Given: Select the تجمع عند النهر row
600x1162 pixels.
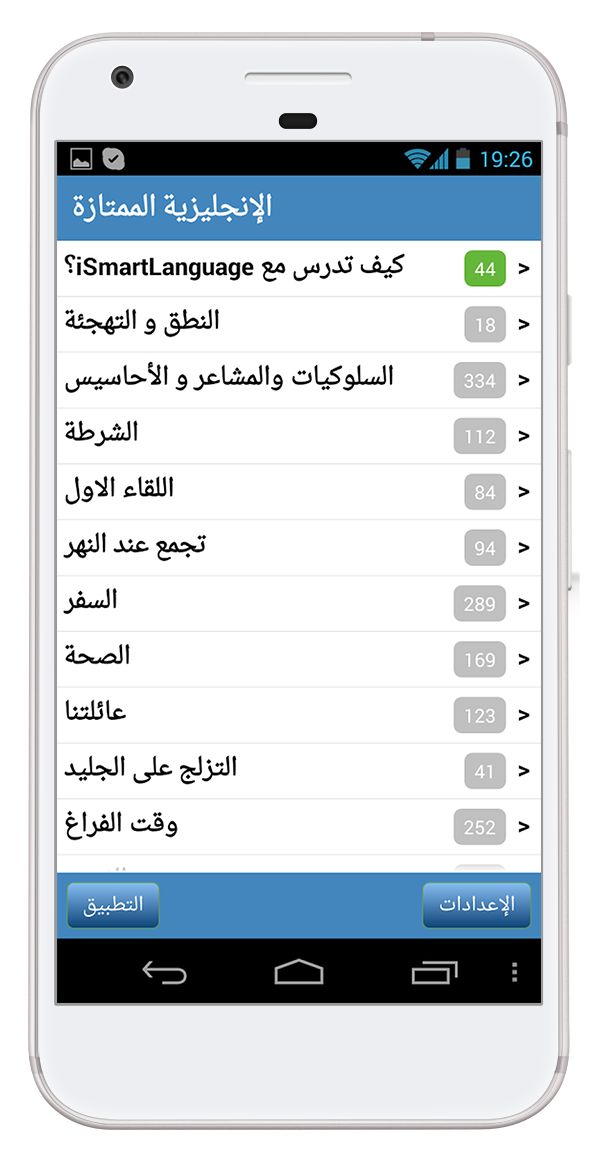Looking at the screenshot, I should pos(299,548).
